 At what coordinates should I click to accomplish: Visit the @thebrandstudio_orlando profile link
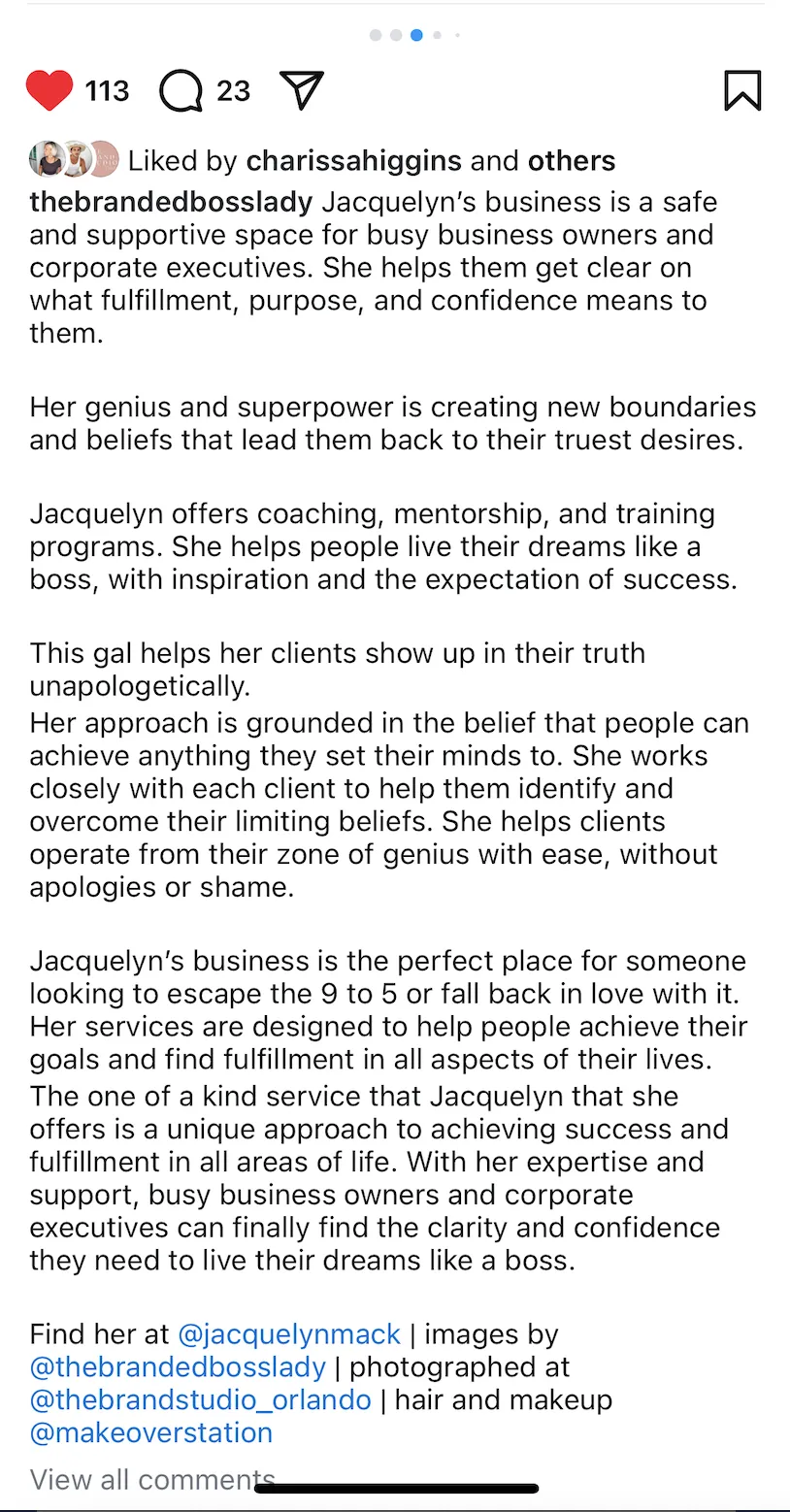[201, 1399]
